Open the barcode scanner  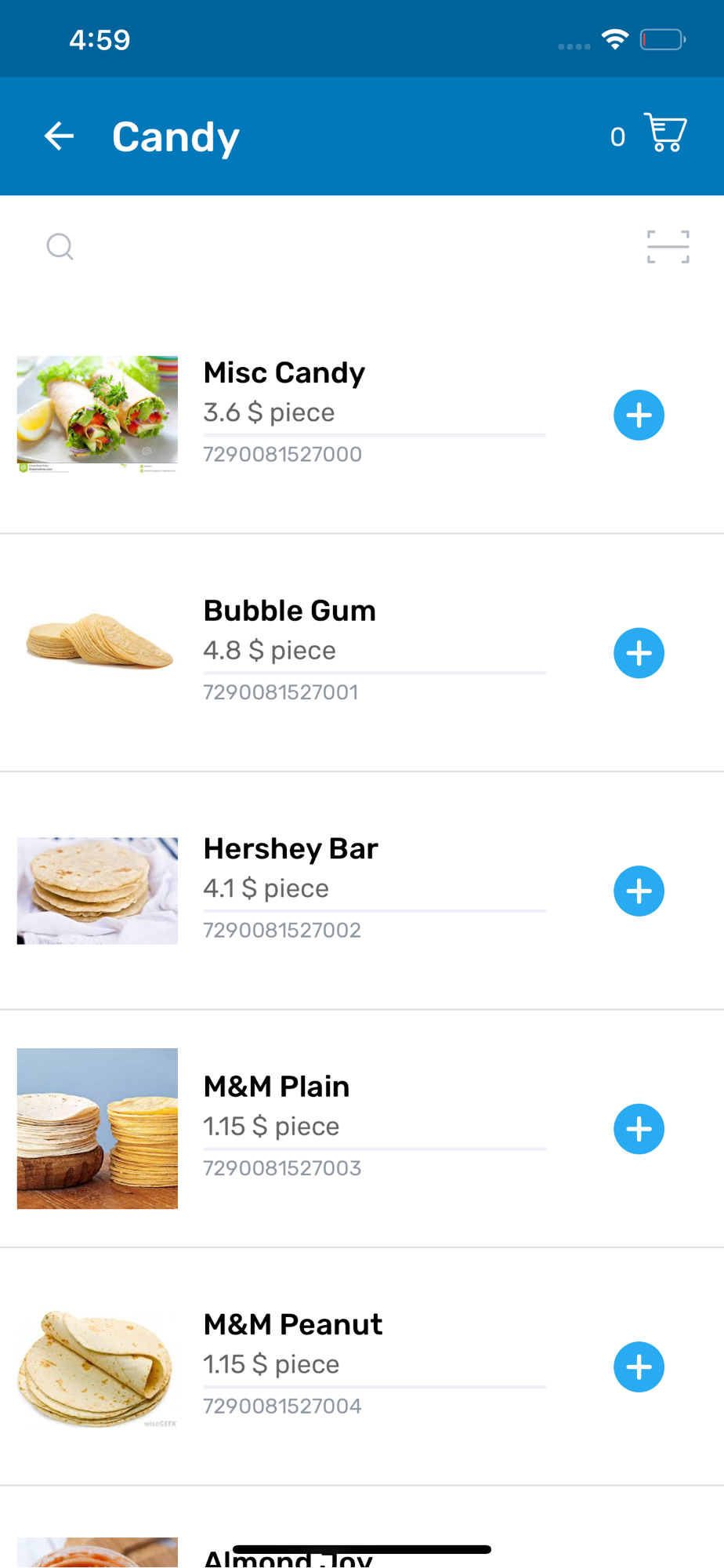(x=668, y=247)
